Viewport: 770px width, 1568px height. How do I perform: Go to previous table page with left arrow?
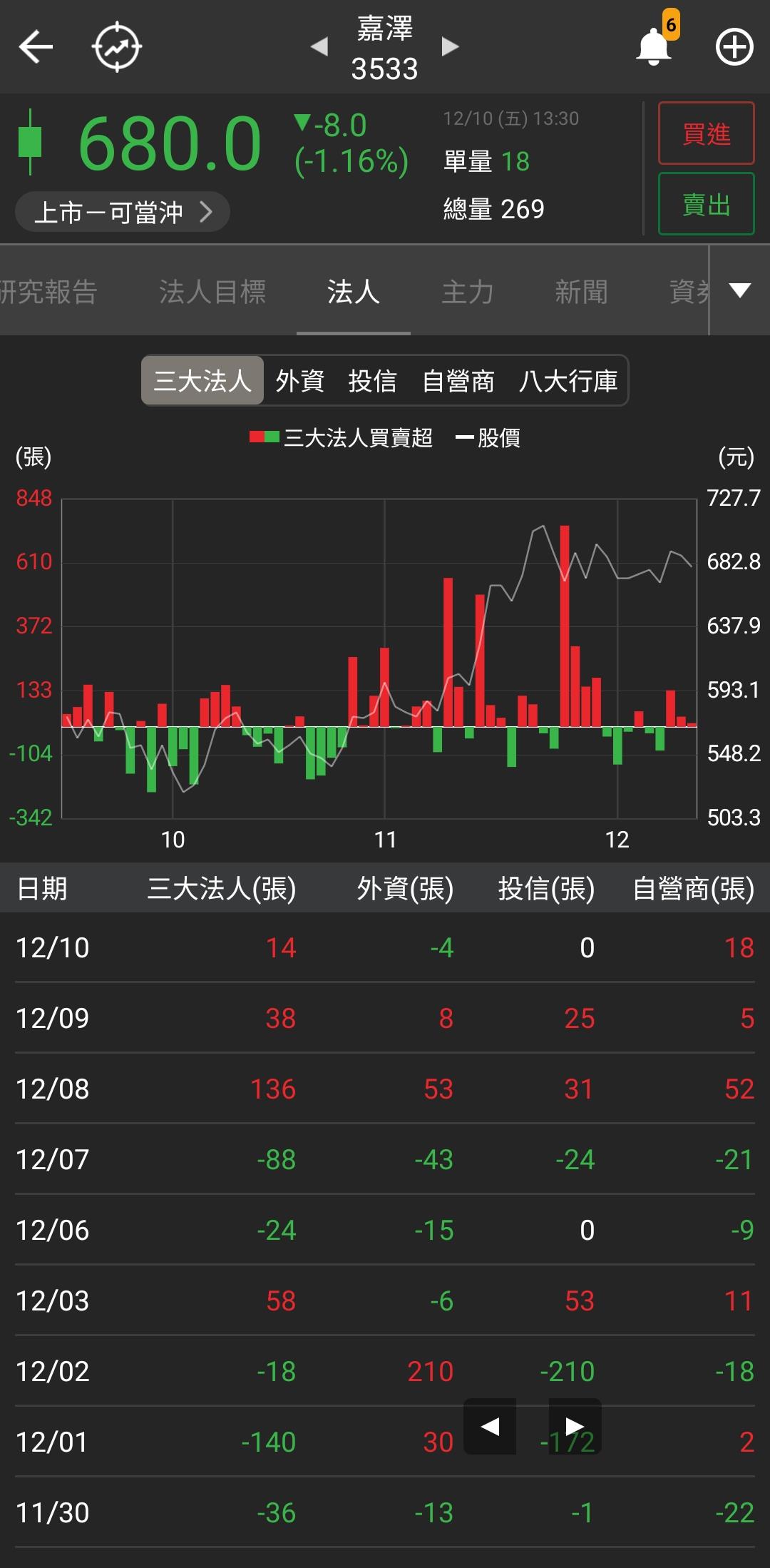[491, 1427]
